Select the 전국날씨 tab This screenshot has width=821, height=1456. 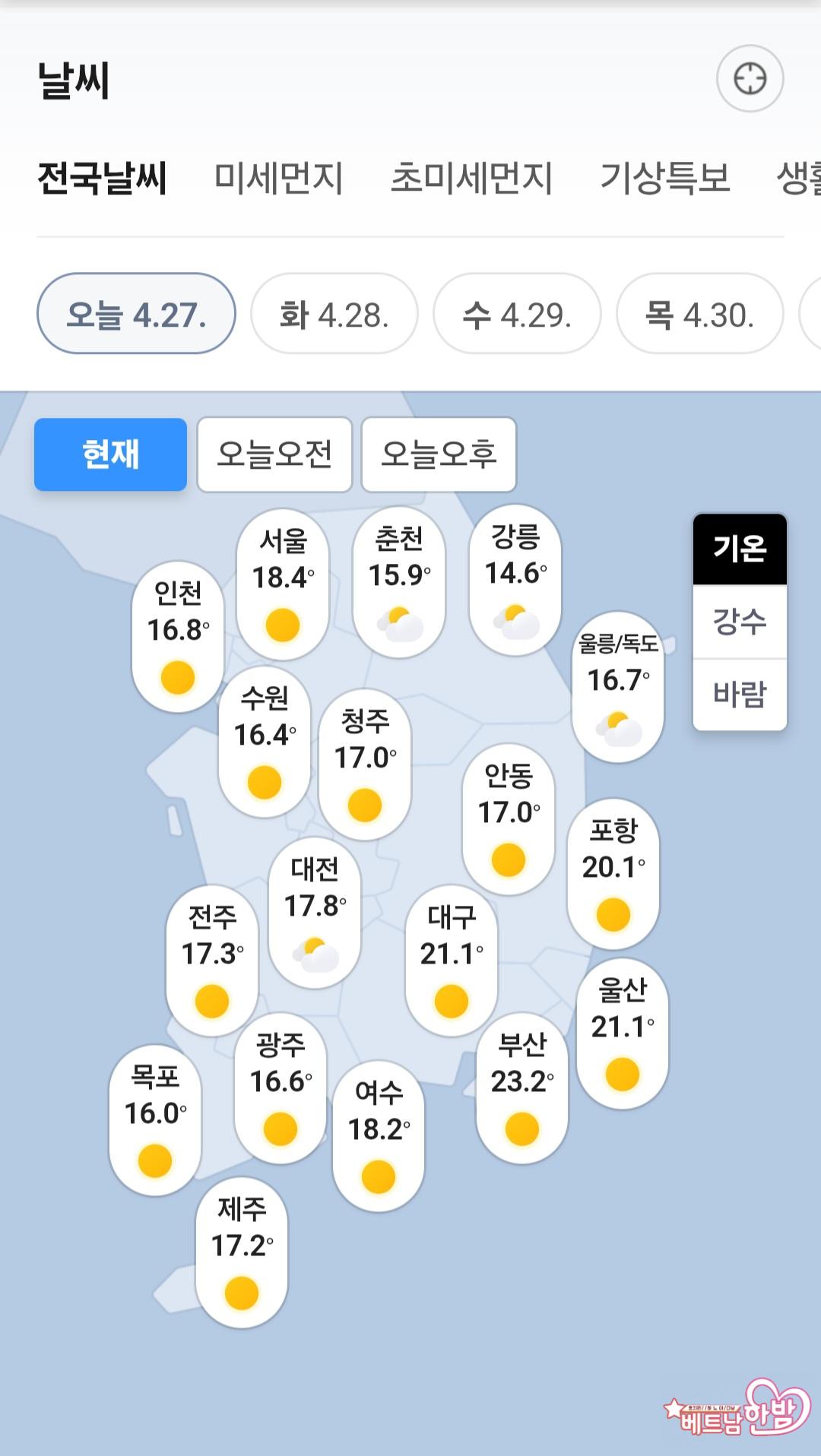(x=103, y=178)
